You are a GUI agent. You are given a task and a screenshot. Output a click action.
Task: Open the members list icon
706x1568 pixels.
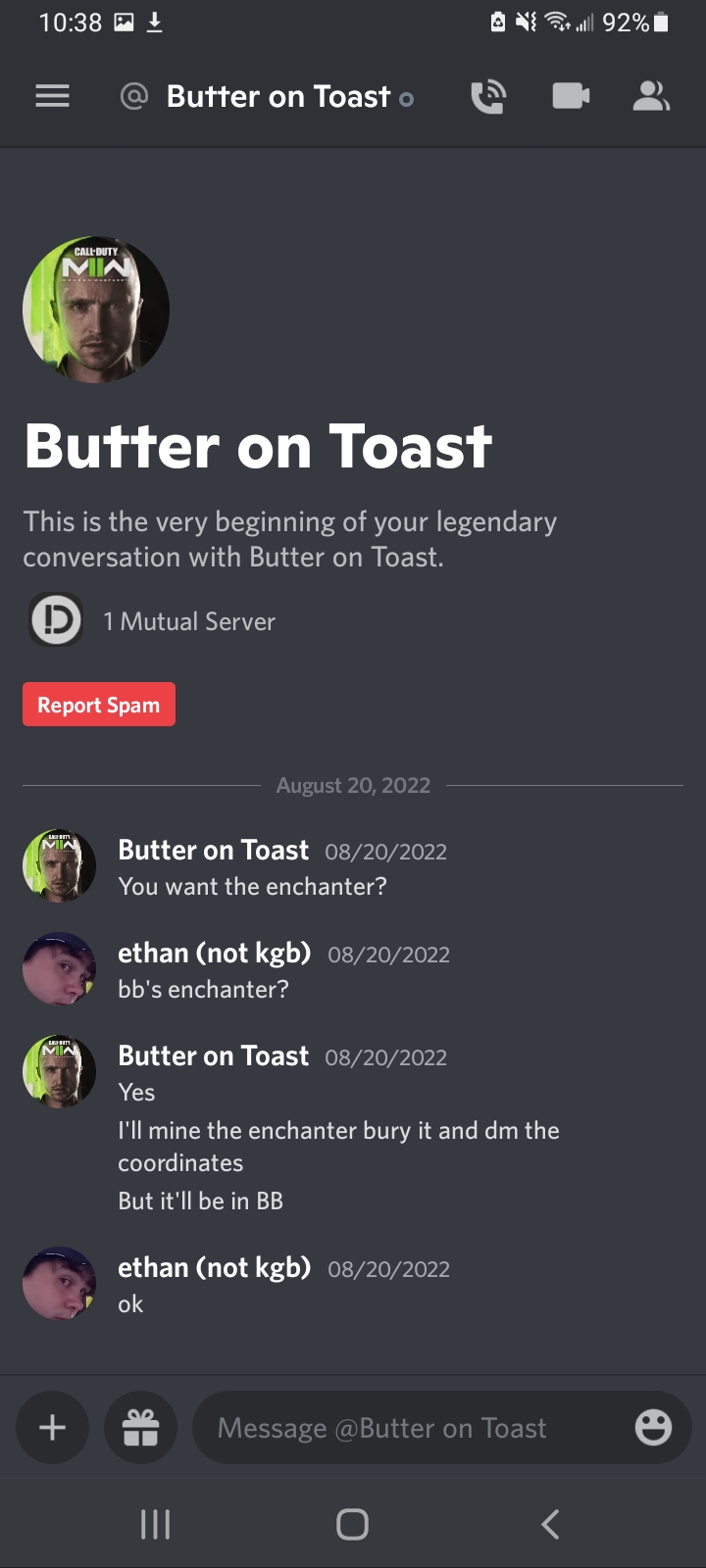click(x=650, y=96)
